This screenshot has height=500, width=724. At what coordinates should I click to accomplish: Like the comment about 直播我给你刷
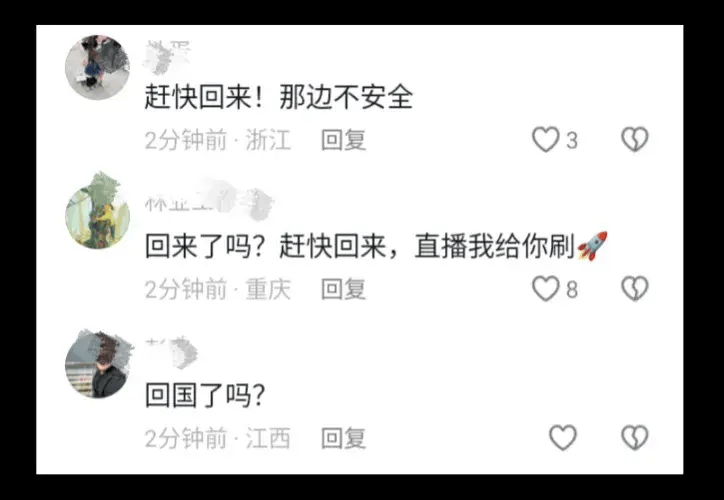[545, 289]
